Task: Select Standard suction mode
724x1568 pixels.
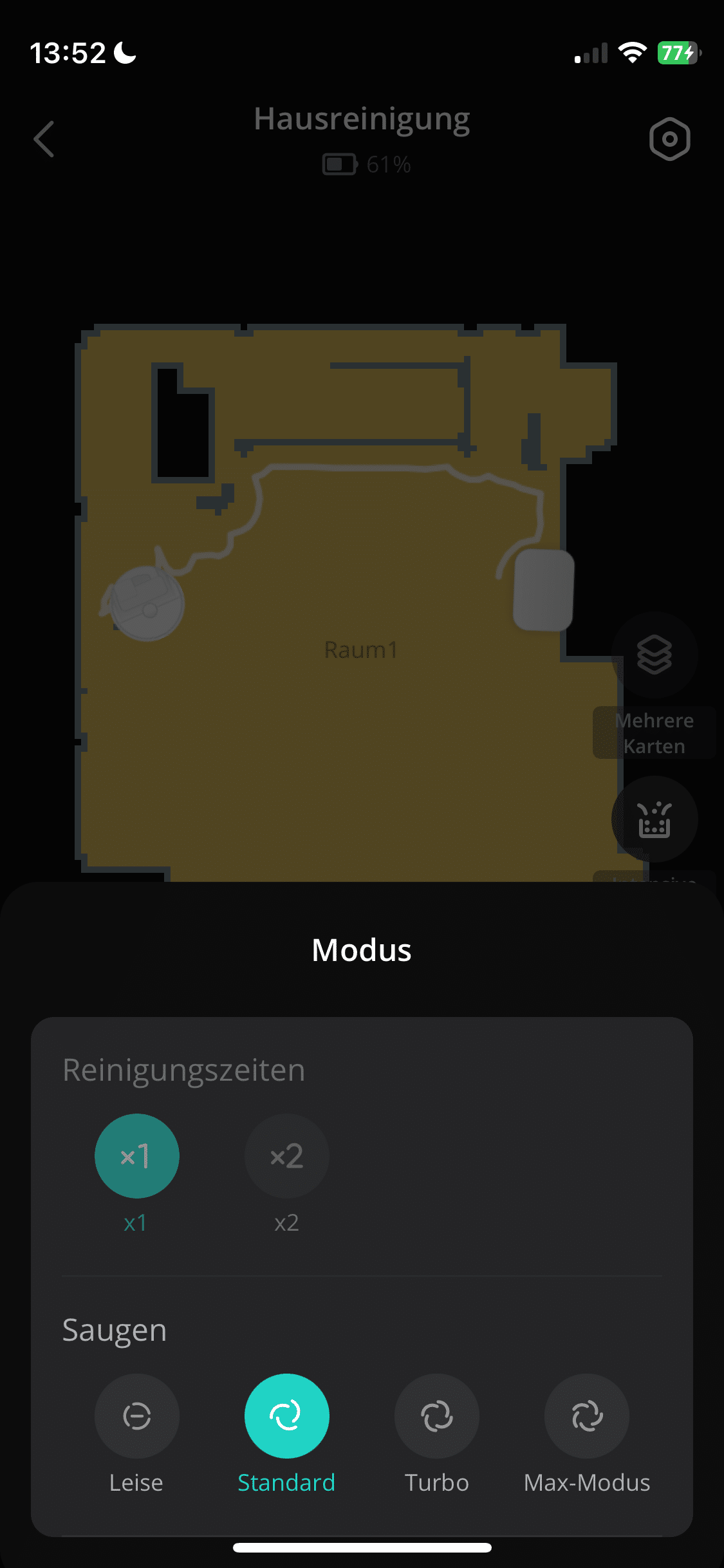Action: coord(286,1415)
